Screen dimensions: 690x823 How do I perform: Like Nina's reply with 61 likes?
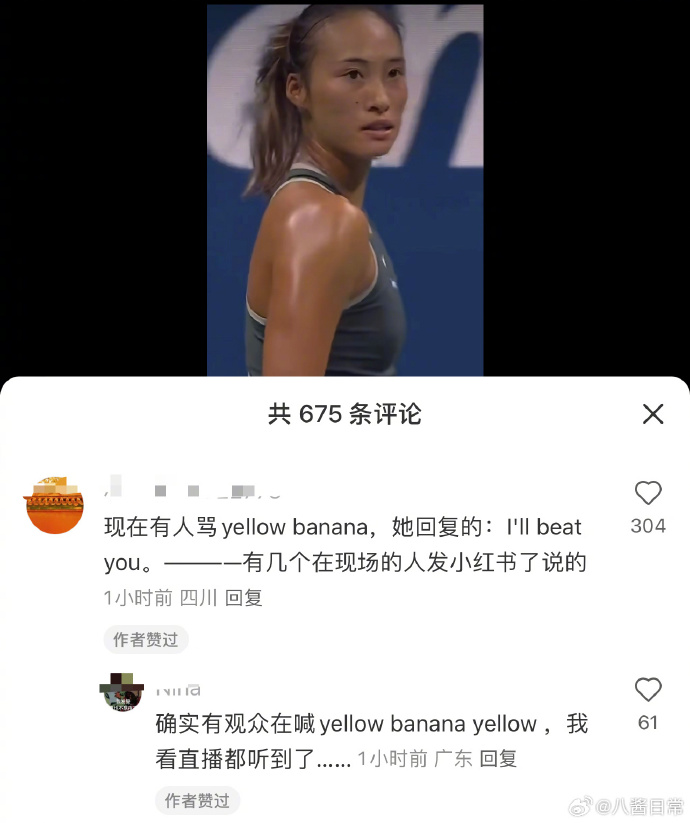tap(648, 690)
